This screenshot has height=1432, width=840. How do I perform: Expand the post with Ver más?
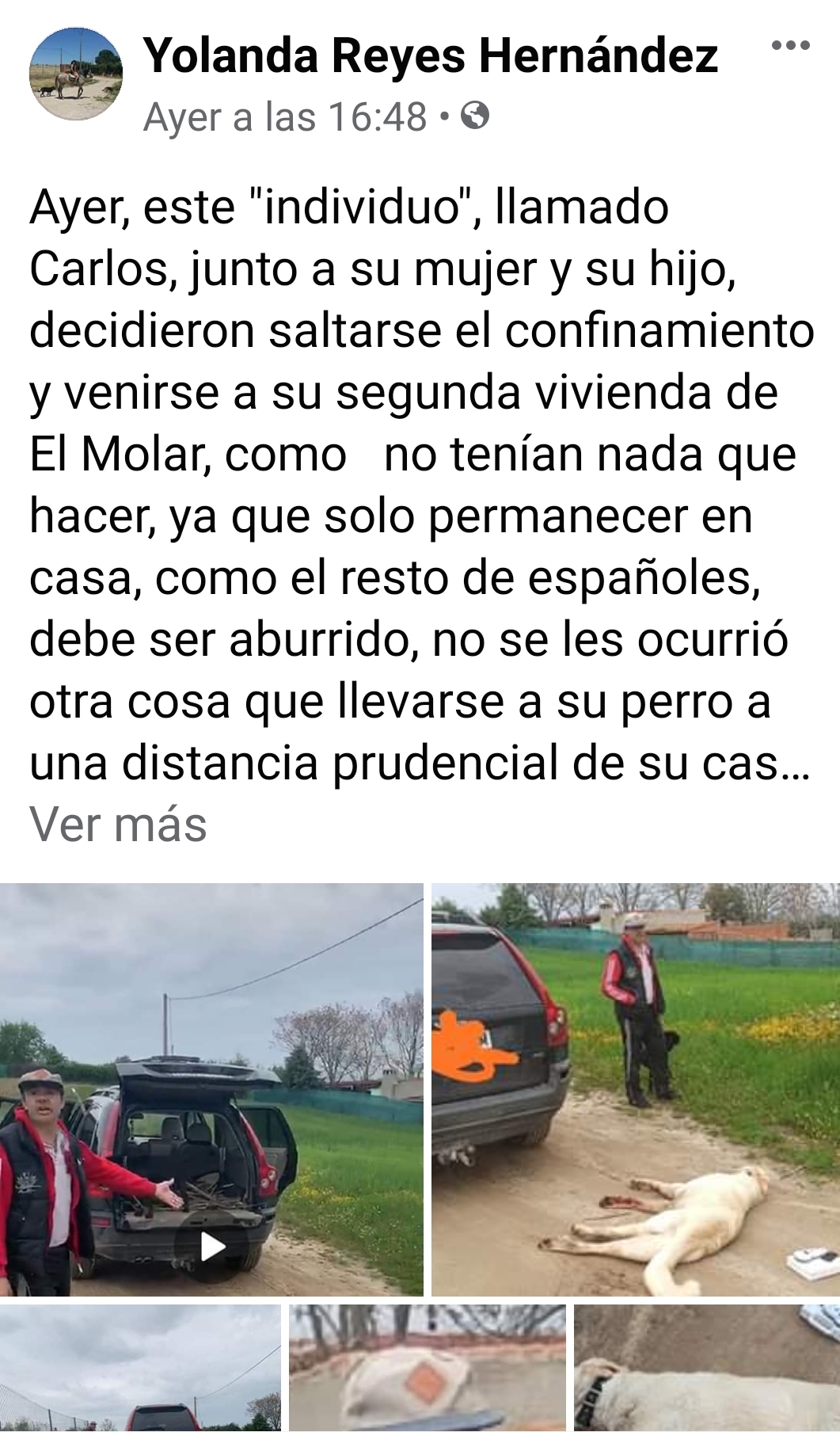tap(118, 825)
